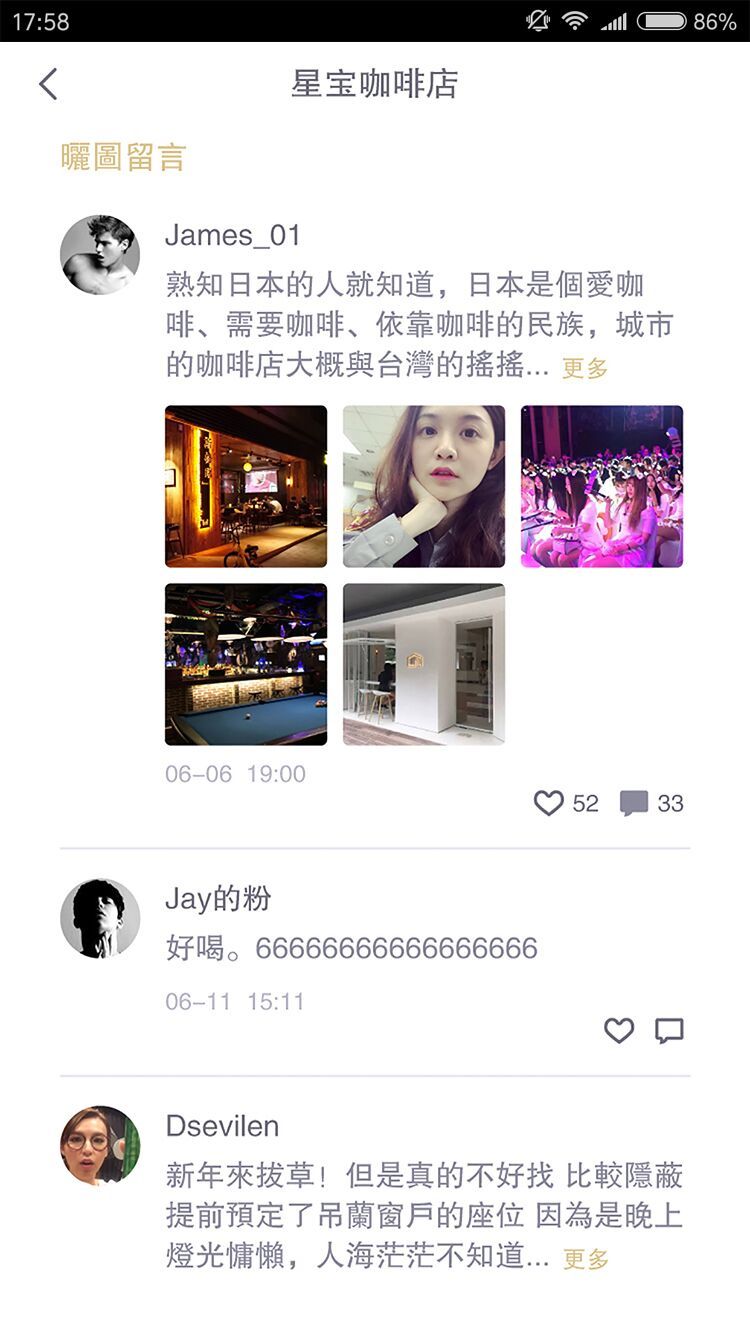This screenshot has width=750, height=1334.
Task: Open the white storefront photo in James_01's post
Action: (424, 664)
